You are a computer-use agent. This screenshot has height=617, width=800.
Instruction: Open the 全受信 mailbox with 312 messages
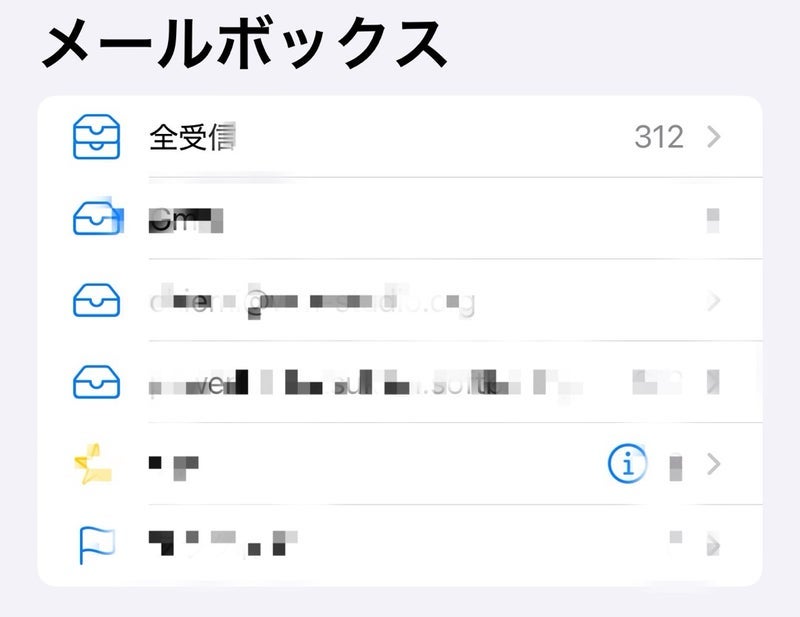tap(400, 137)
